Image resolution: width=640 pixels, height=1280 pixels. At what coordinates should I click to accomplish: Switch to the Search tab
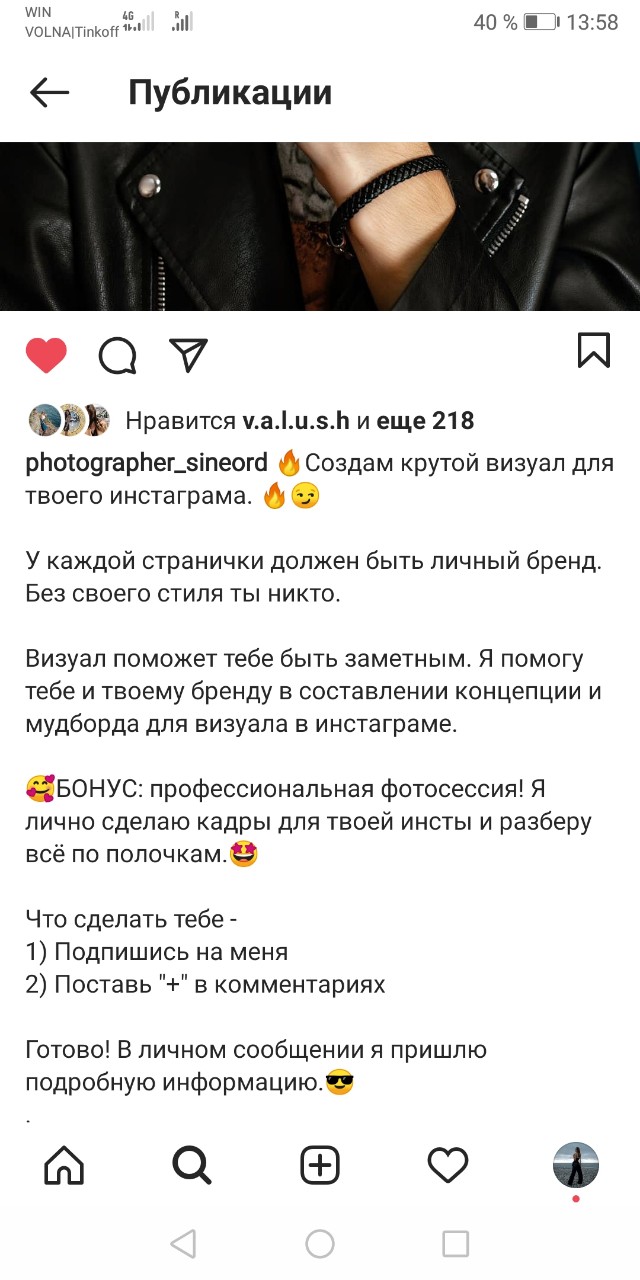coord(191,1165)
